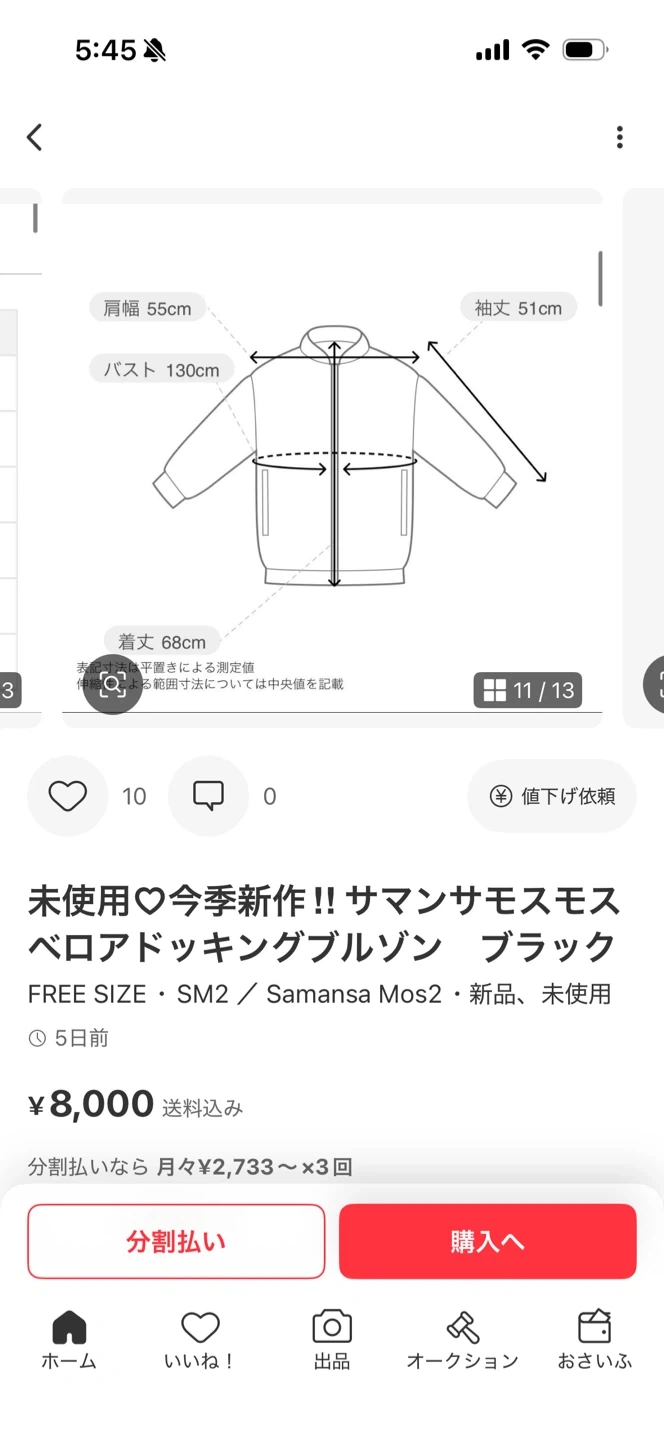Tap the 値下げ依頼 price-drop request button

[552, 796]
